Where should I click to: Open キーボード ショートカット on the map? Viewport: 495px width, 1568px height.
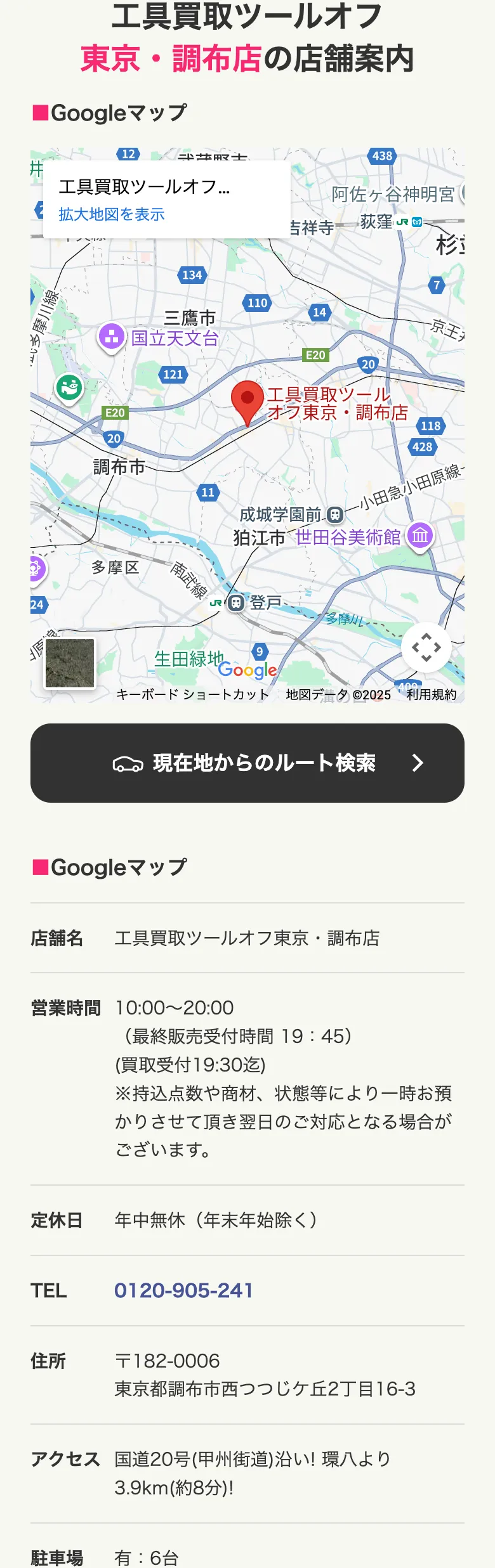[192, 695]
